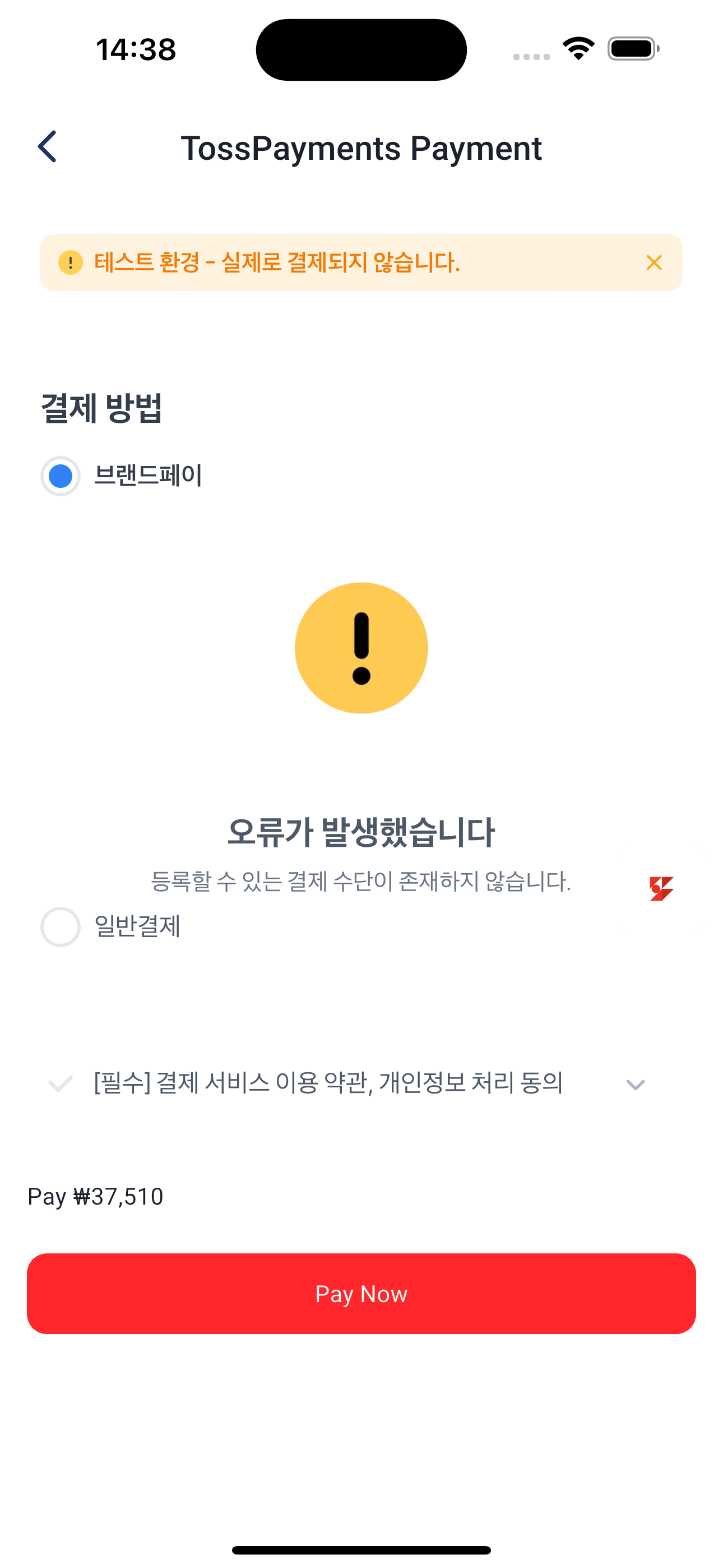The image size is (723, 1568).
Task: Select the 브랜드페이 payment method
Action: click(x=61, y=476)
